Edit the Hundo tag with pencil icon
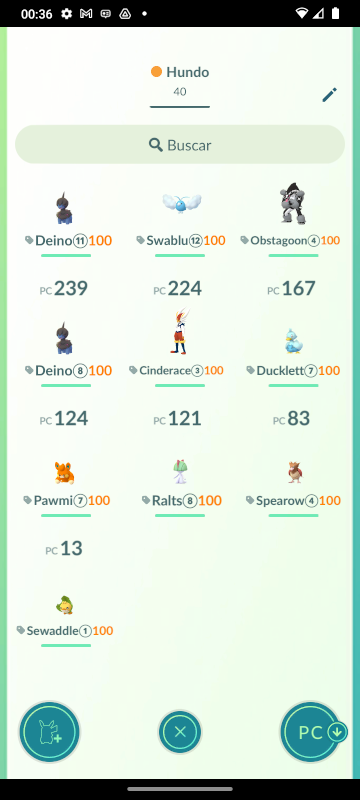The height and width of the screenshot is (800, 360). [329, 95]
